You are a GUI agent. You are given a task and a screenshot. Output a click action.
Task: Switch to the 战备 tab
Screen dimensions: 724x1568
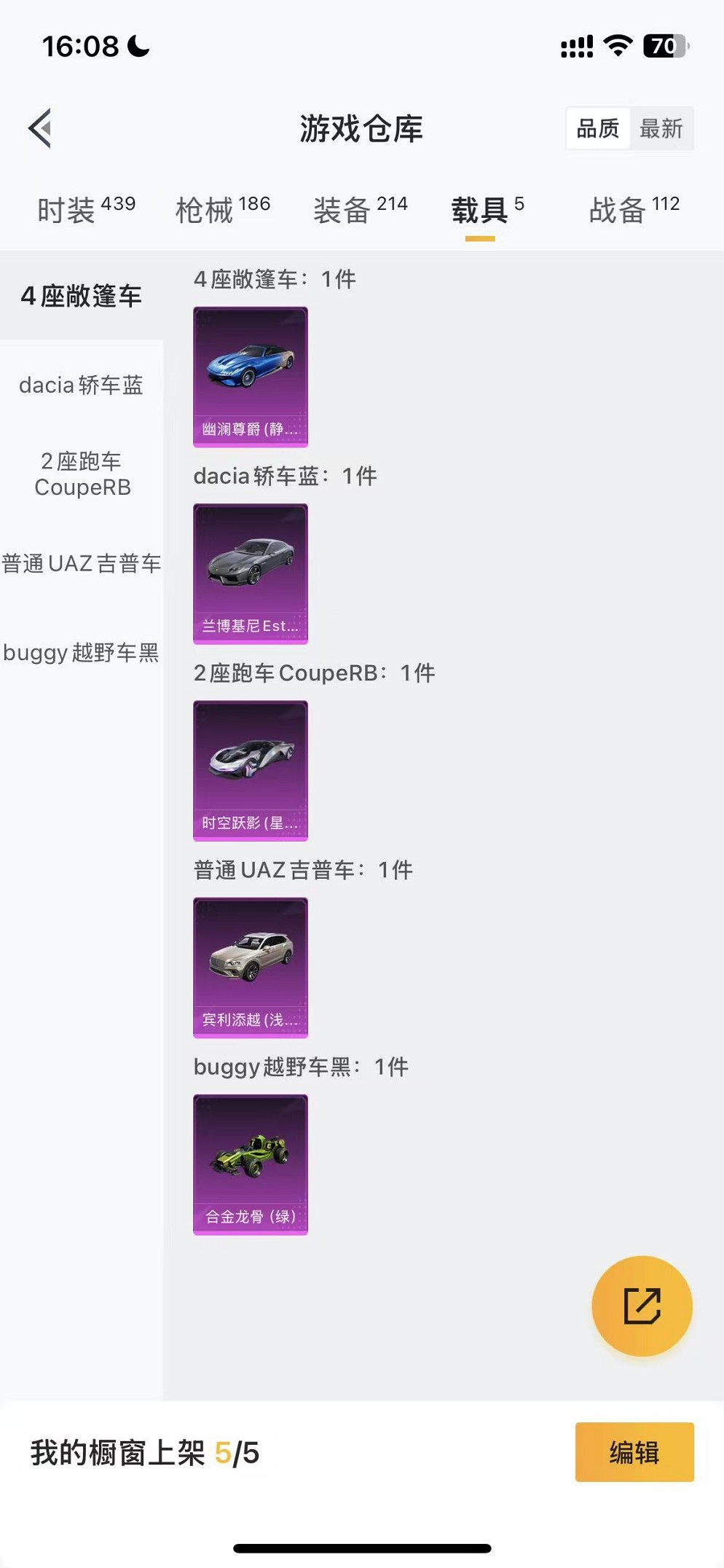(634, 210)
